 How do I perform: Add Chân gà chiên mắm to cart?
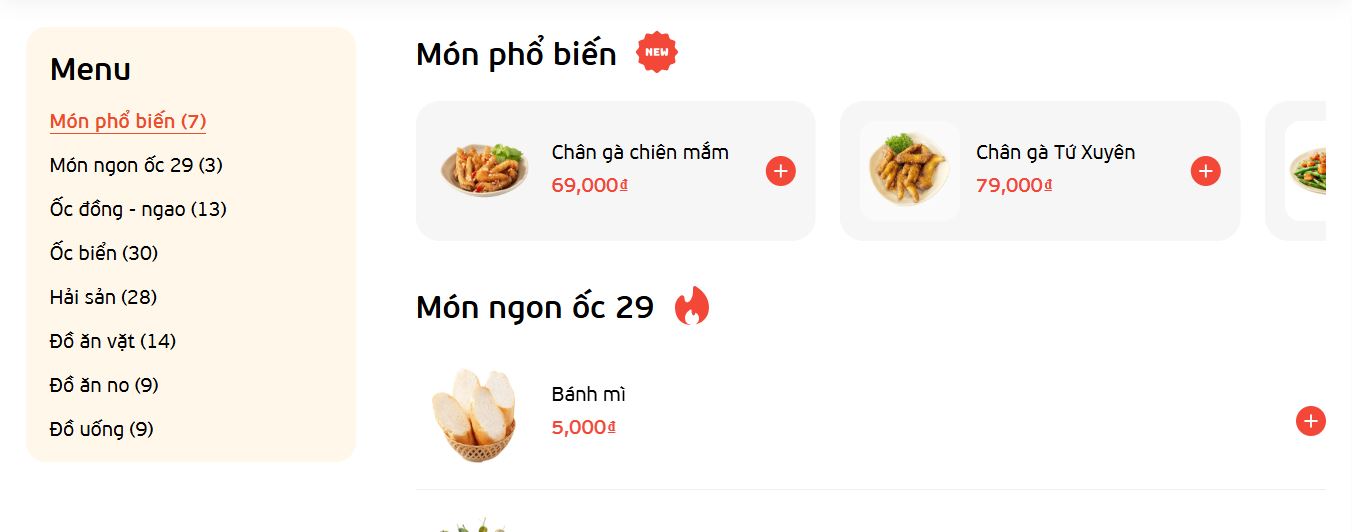point(781,171)
